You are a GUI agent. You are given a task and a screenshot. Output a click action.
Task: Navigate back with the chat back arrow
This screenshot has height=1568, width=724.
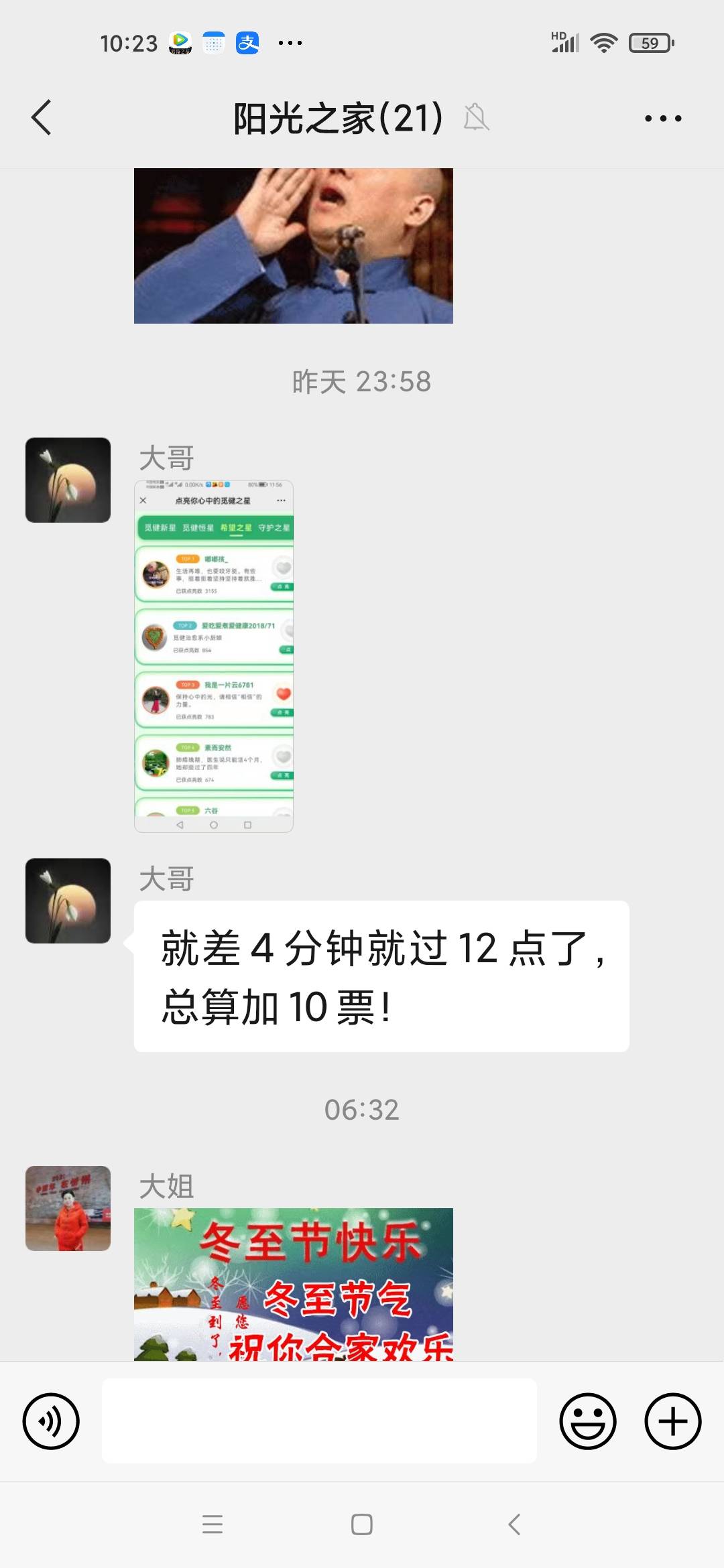(42, 118)
